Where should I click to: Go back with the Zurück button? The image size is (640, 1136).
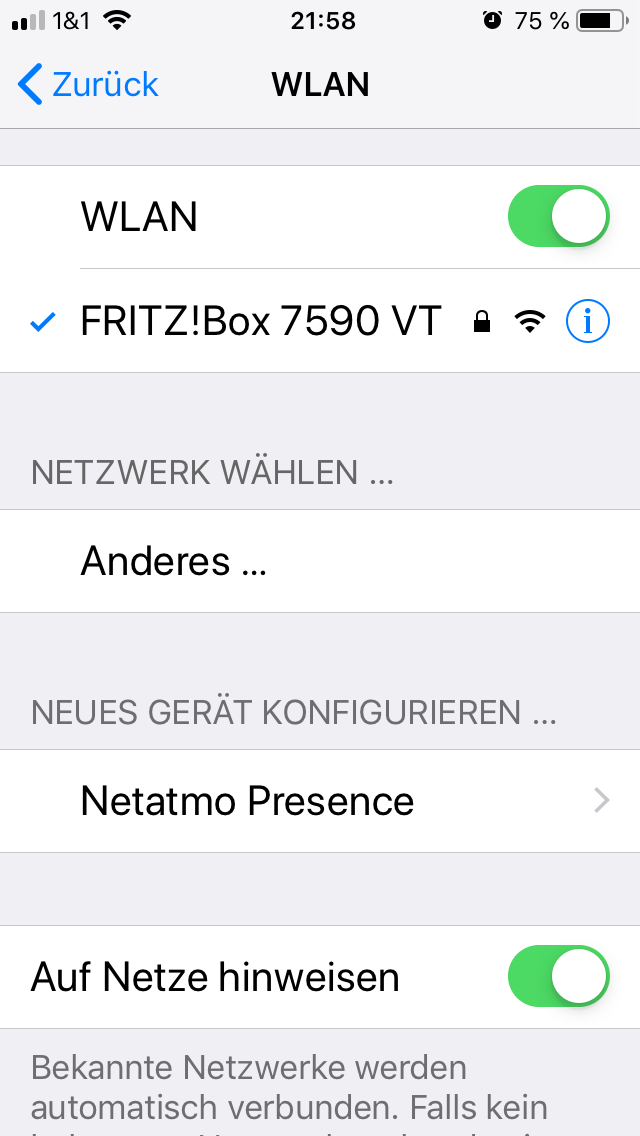click(88, 85)
